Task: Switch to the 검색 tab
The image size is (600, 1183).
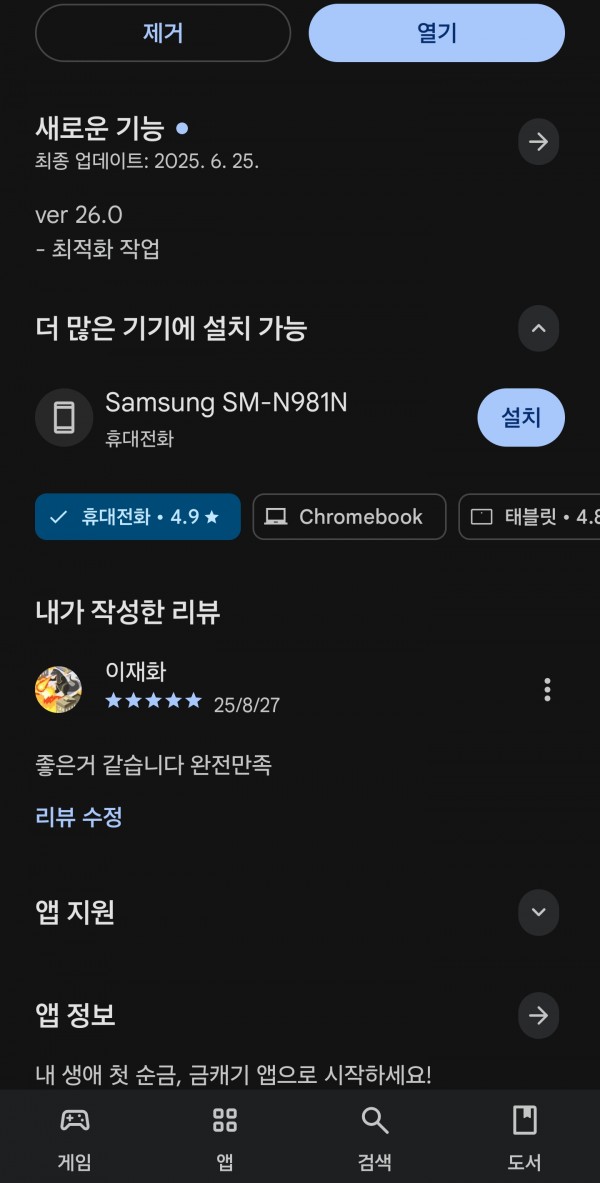Action: [x=374, y=1138]
